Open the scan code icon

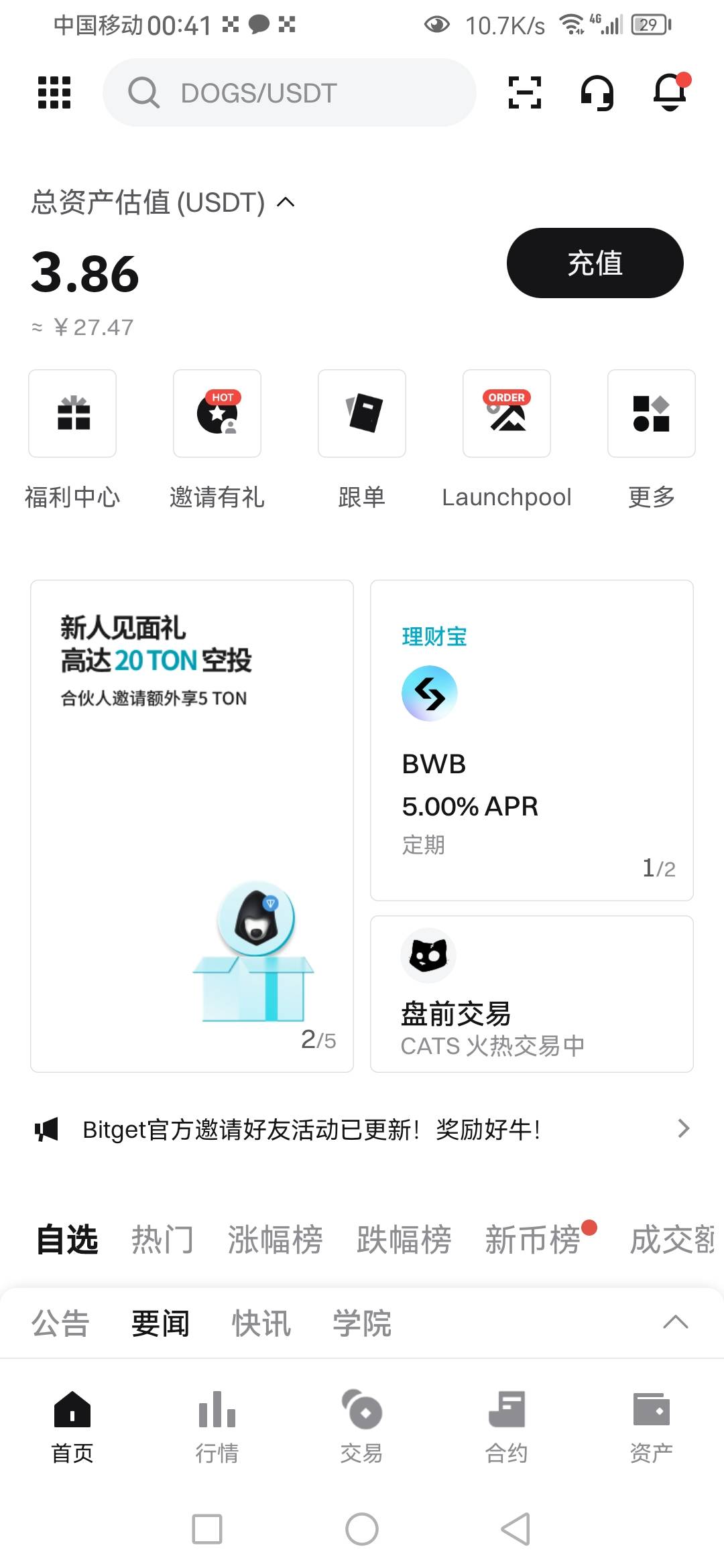pyautogui.click(x=524, y=92)
